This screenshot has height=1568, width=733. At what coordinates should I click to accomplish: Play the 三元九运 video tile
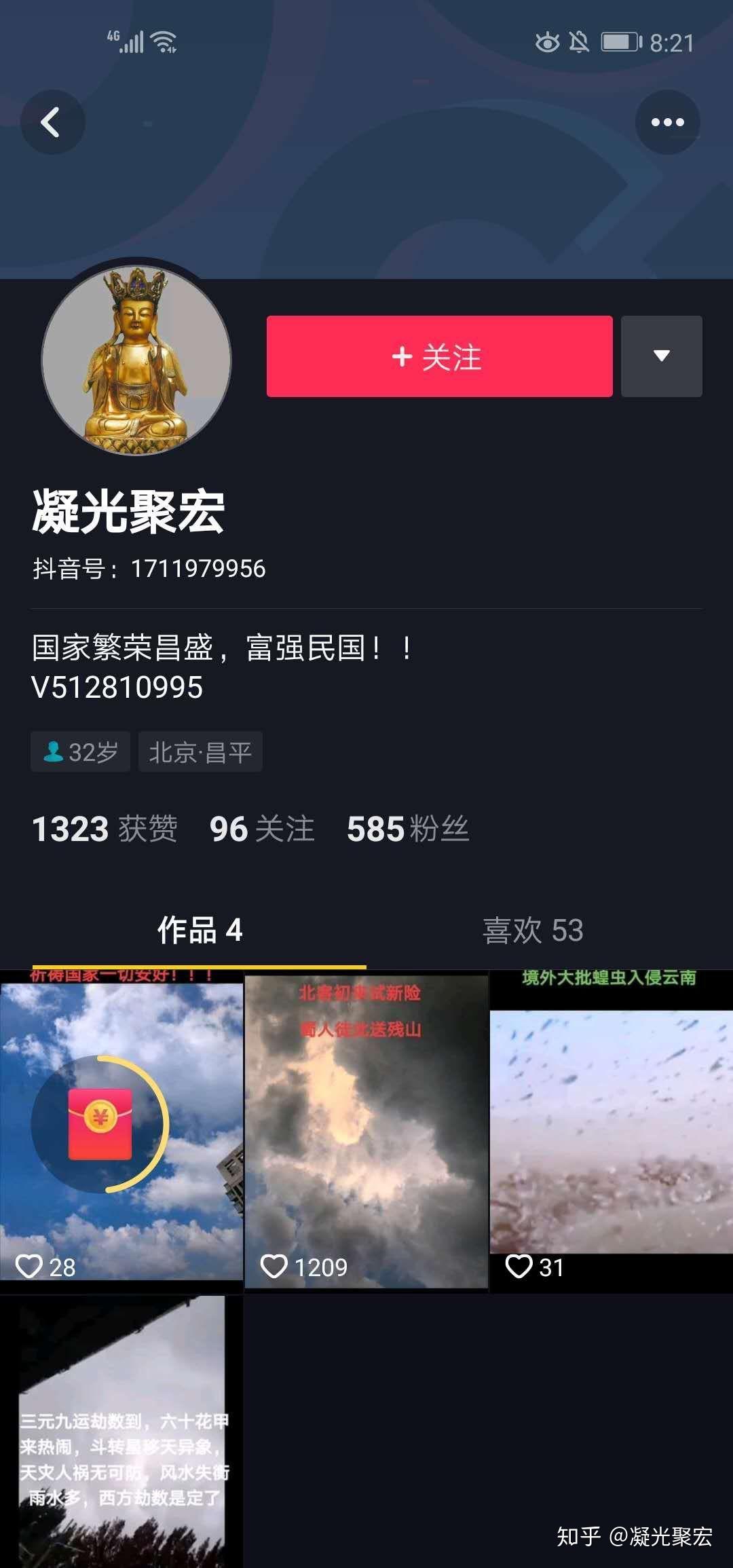121,1432
